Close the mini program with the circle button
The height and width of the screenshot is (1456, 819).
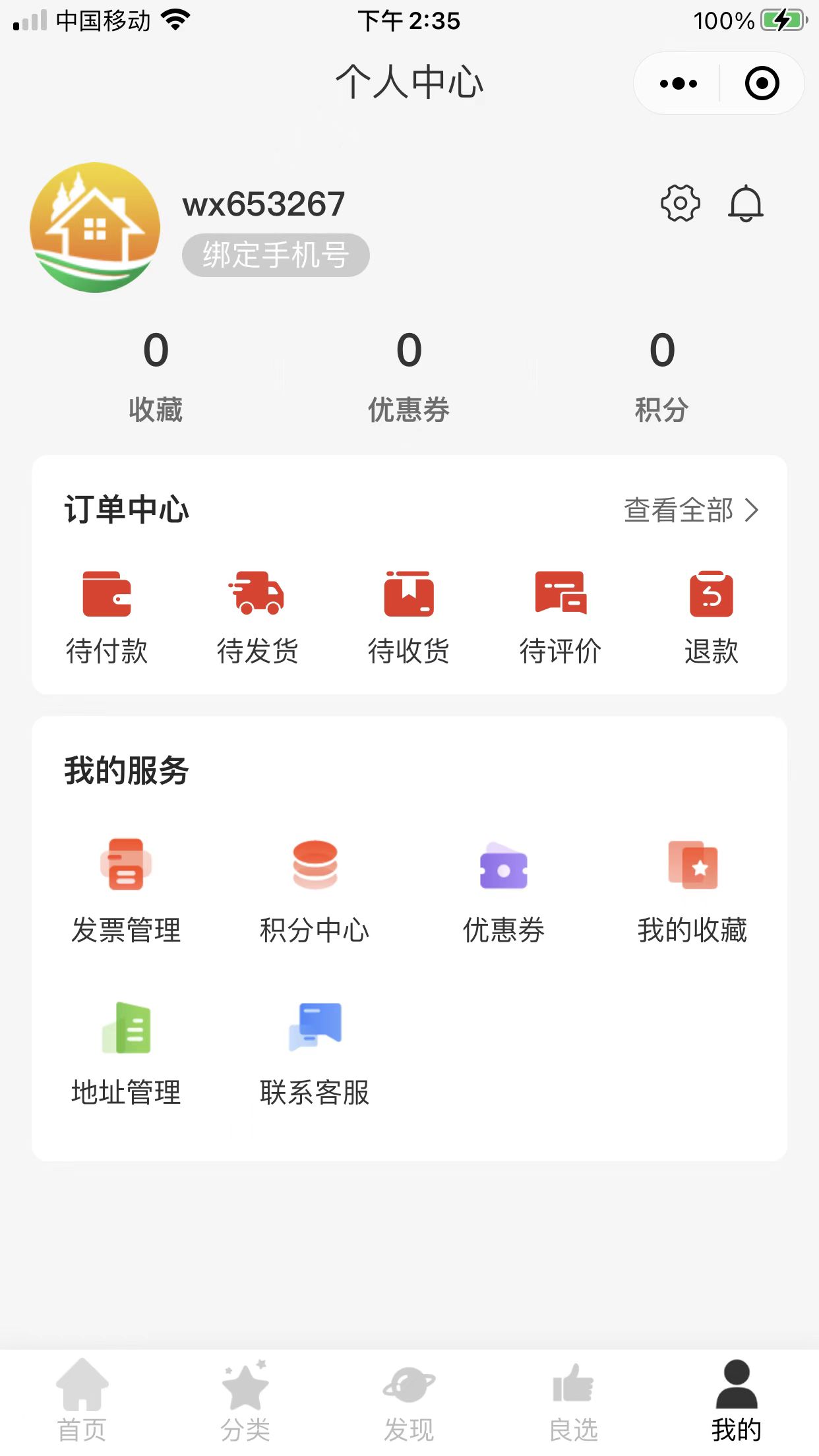(x=762, y=84)
